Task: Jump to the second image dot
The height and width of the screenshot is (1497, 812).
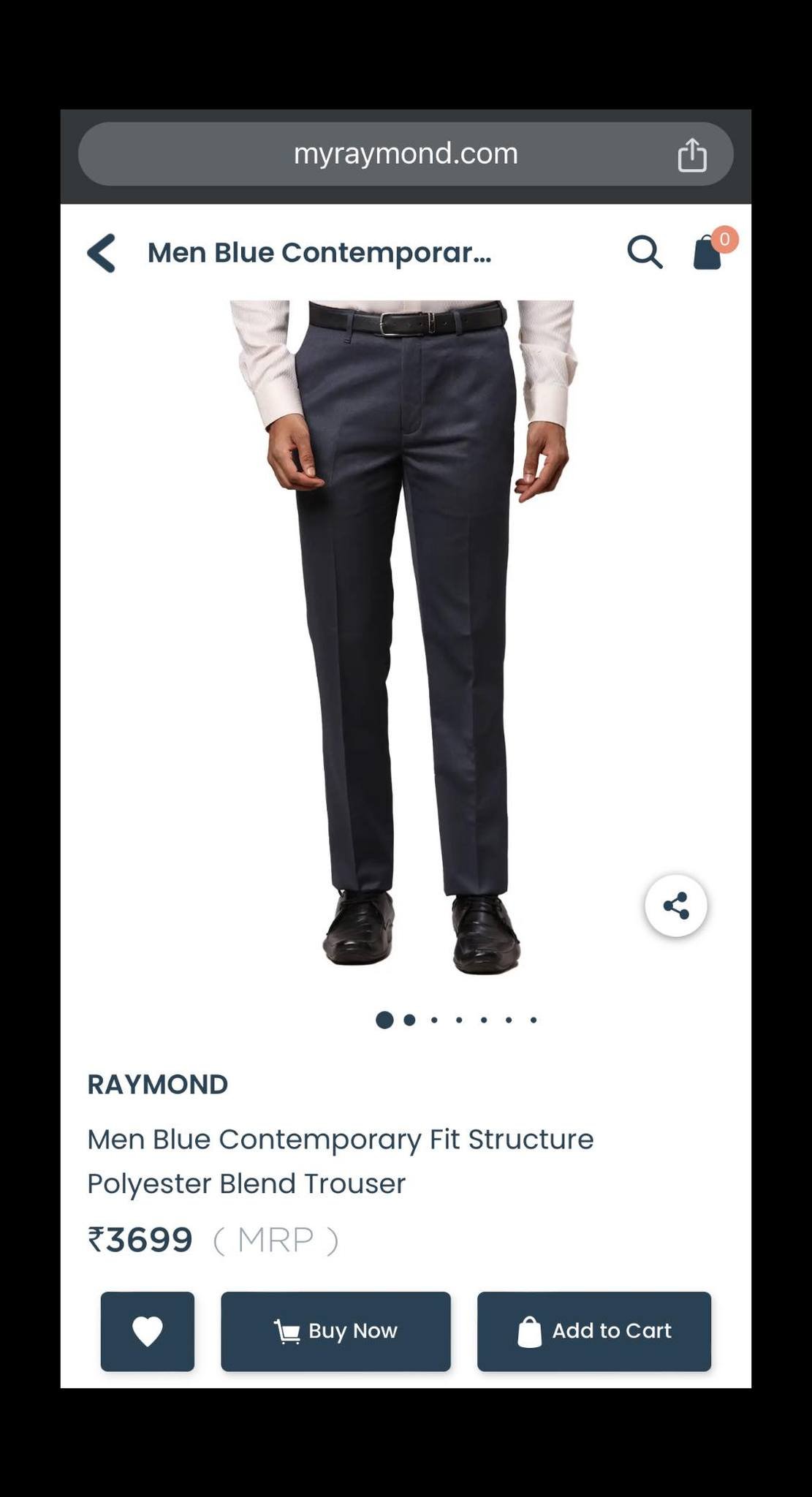Action: pos(409,1020)
